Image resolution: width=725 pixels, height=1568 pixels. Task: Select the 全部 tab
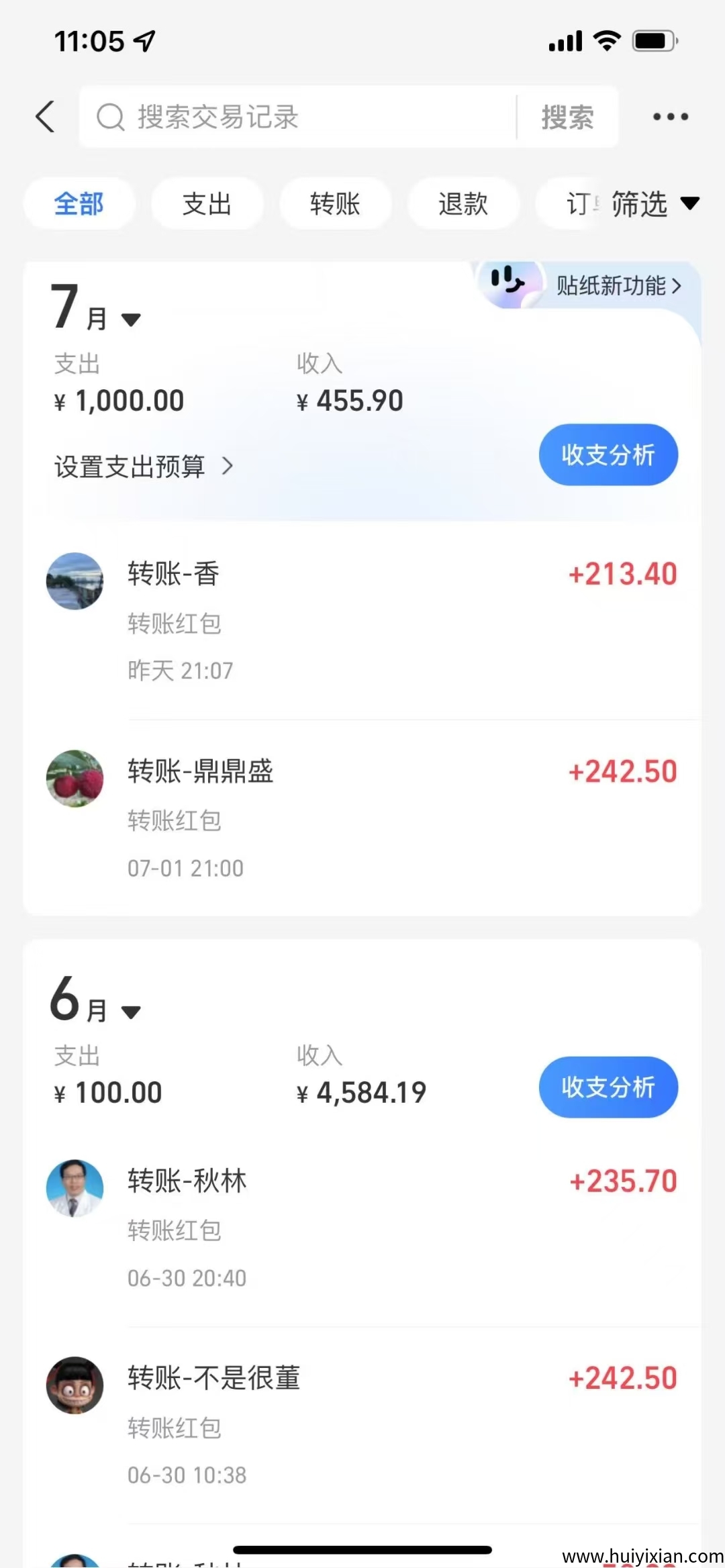point(79,203)
